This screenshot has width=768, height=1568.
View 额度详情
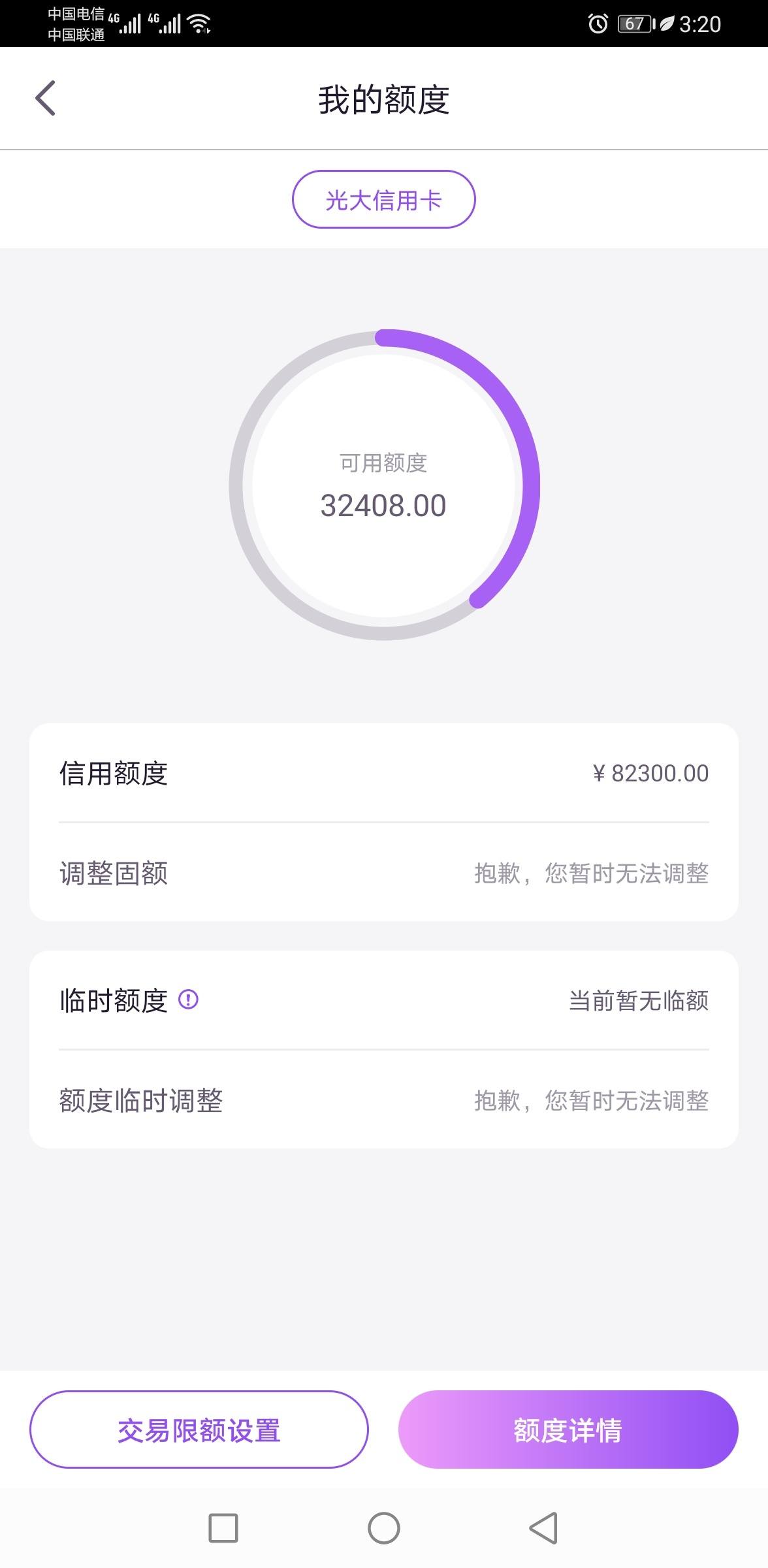click(568, 1430)
